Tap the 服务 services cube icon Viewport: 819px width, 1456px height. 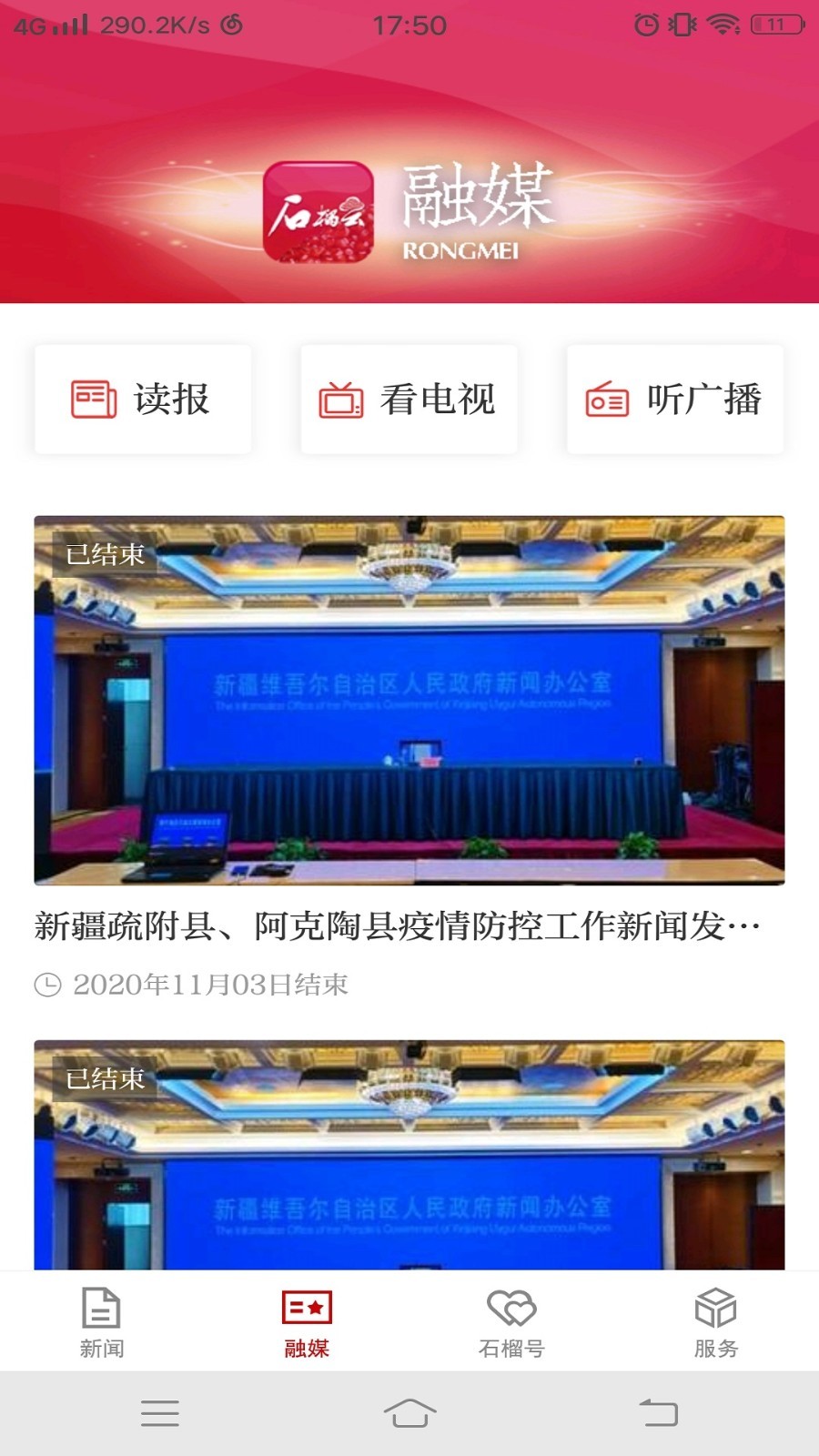(x=716, y=1308)
